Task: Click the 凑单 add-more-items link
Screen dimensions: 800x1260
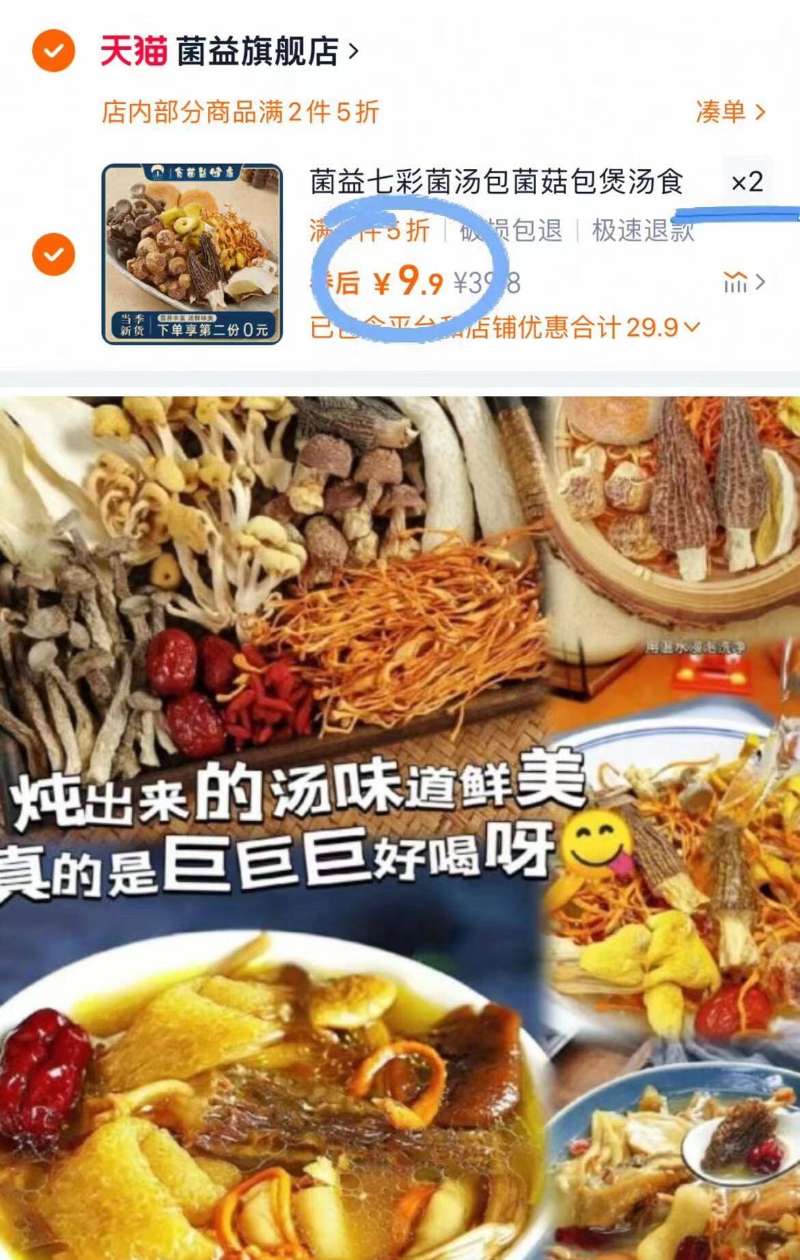Action: coord(721,112)
